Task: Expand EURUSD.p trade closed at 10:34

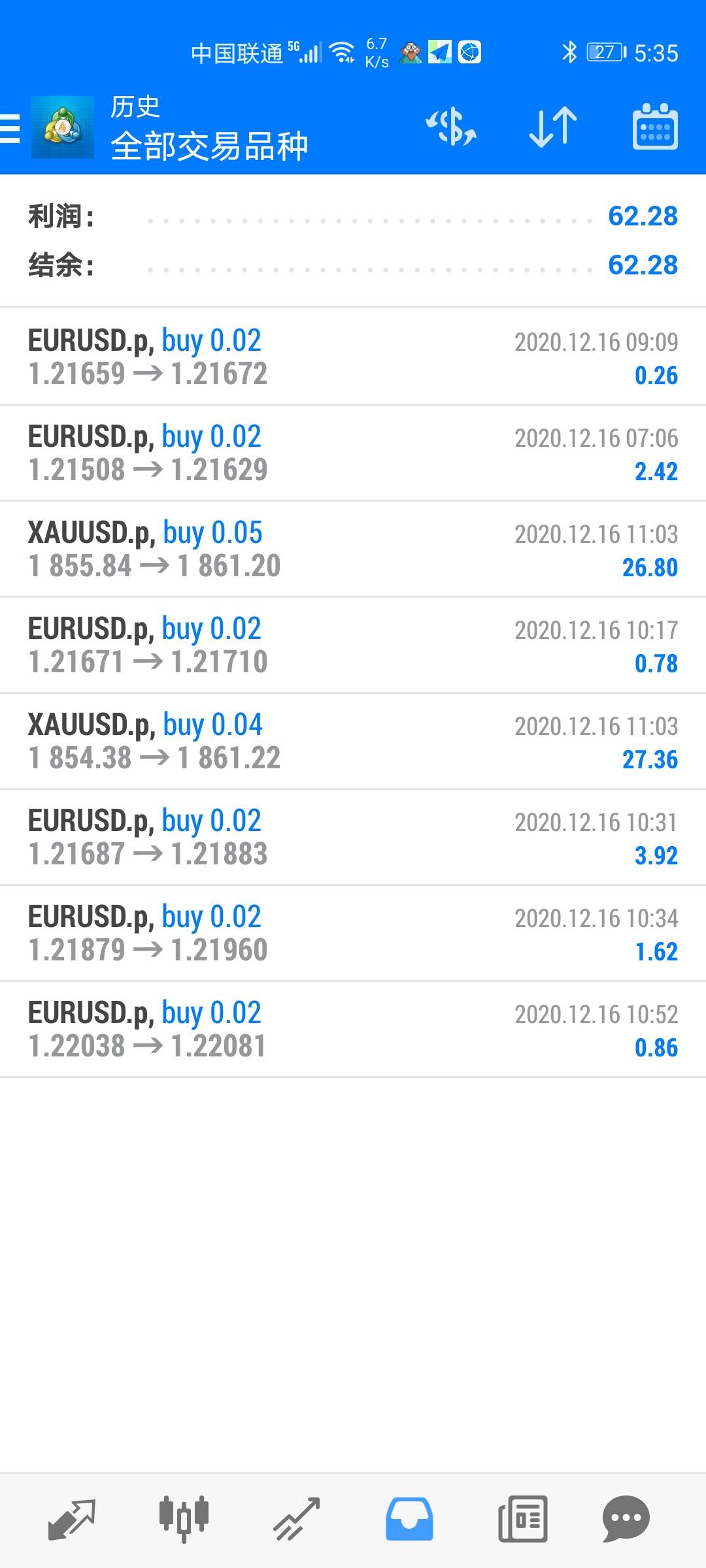Action: (353, 933)
